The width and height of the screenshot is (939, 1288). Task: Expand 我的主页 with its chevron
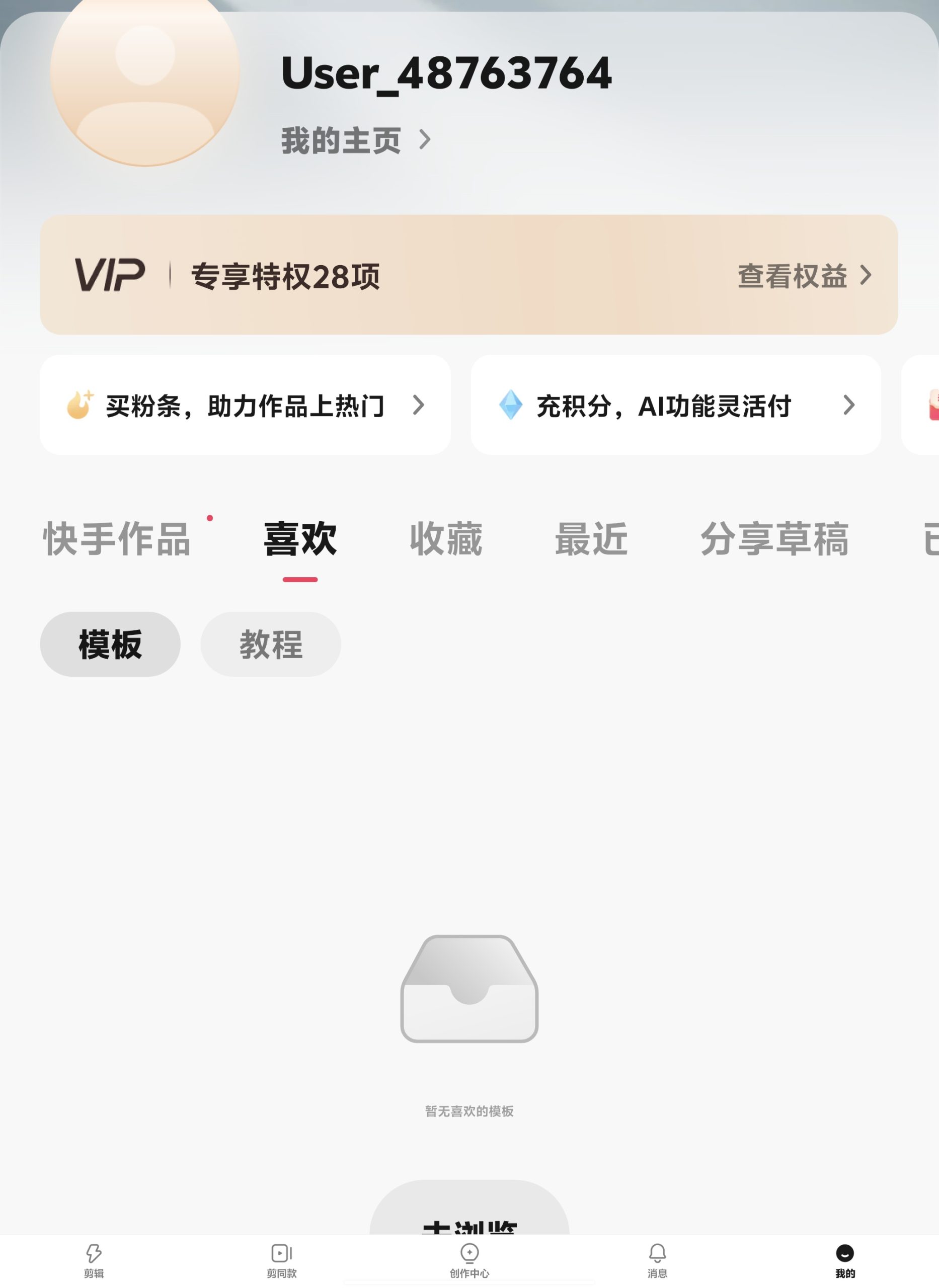(x=355, y=140)
